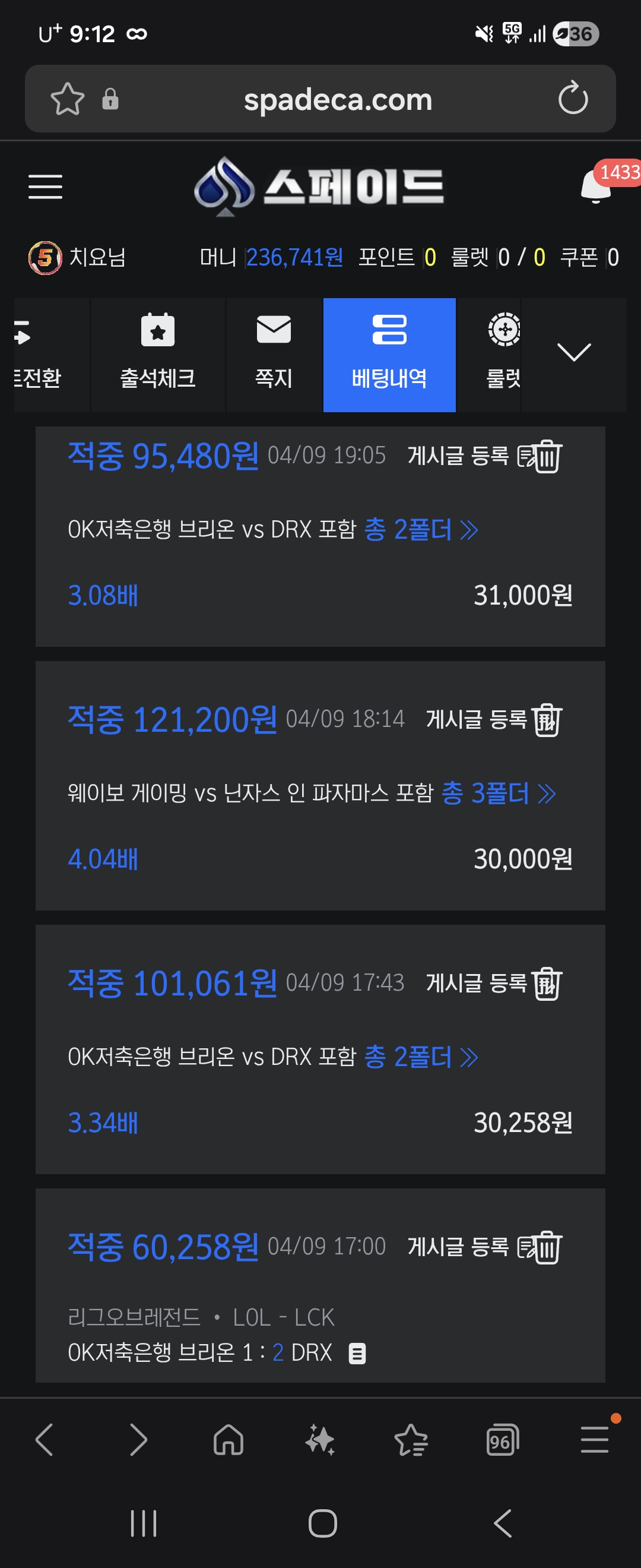The width and height of the screenshot is (641, 1568).
Task: Go to the browser home page
Action: 228,1440
